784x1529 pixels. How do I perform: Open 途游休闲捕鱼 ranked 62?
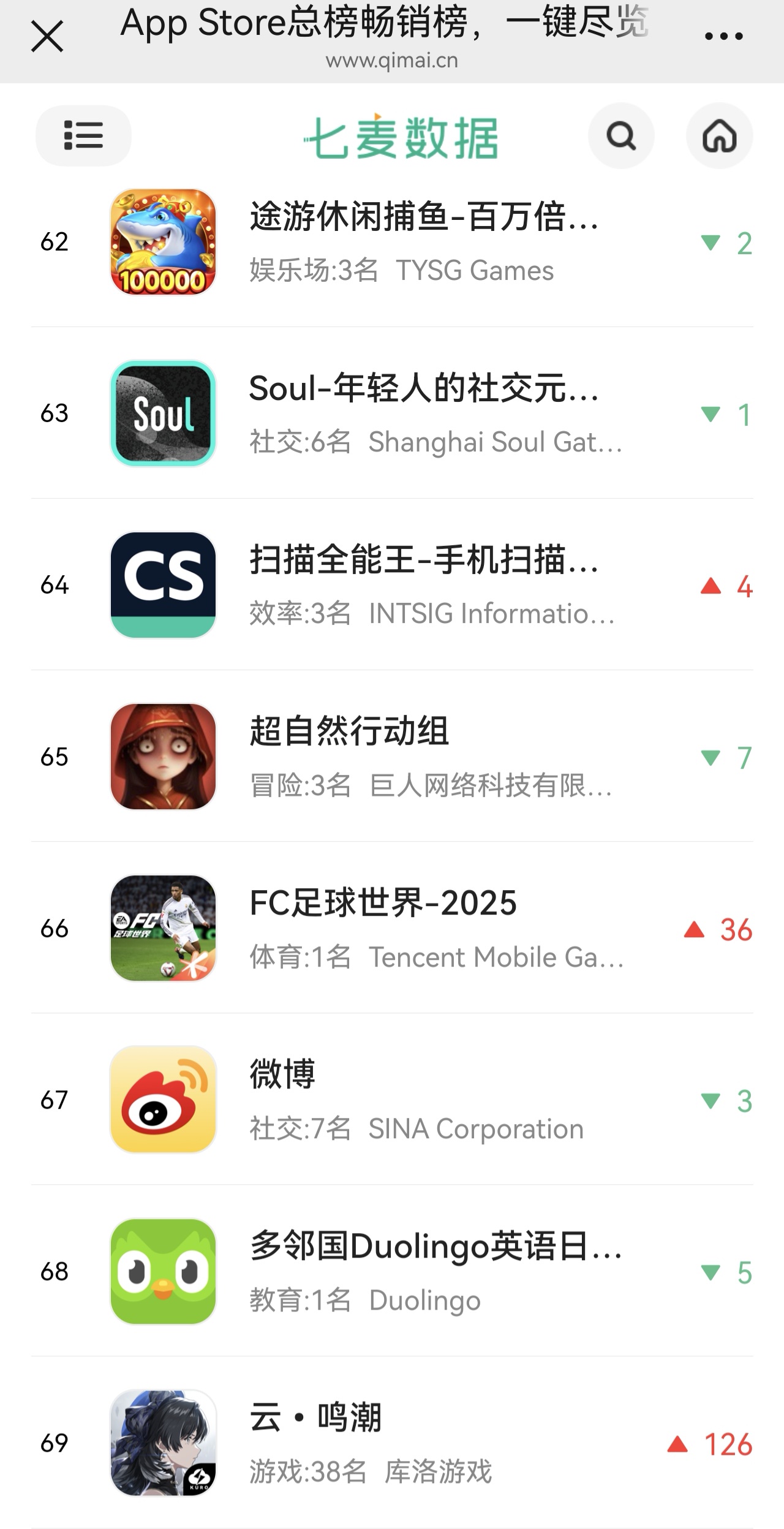423,242
